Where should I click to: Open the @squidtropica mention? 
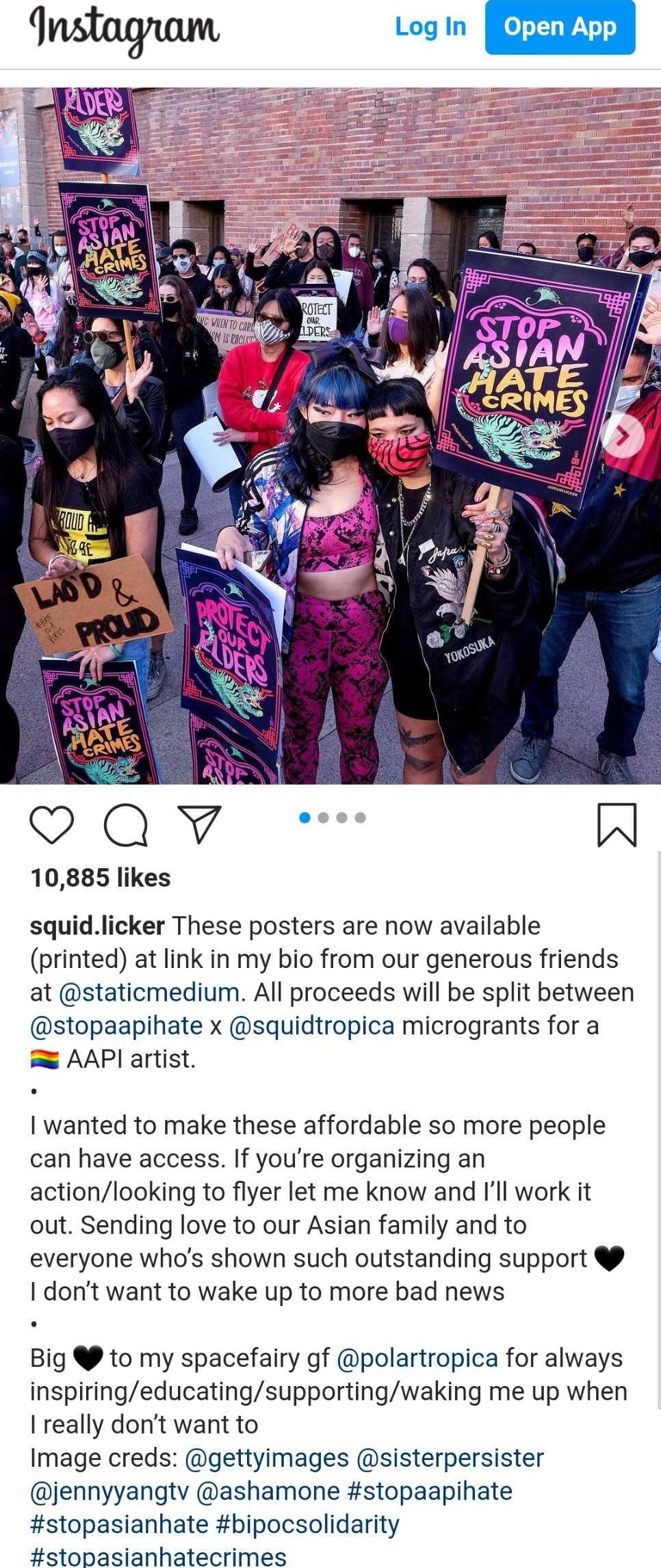pyautogui.click(x=311, y=1025)
